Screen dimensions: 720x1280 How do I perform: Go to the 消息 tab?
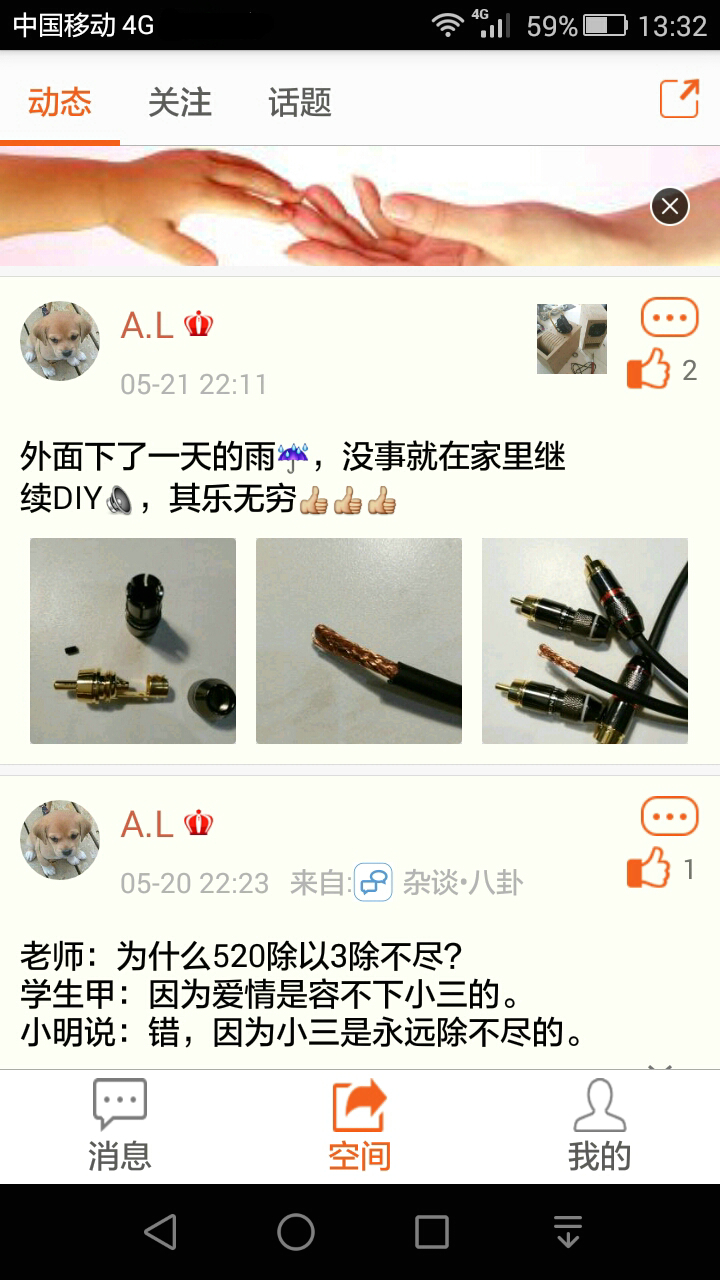(x=119, y=1125)
